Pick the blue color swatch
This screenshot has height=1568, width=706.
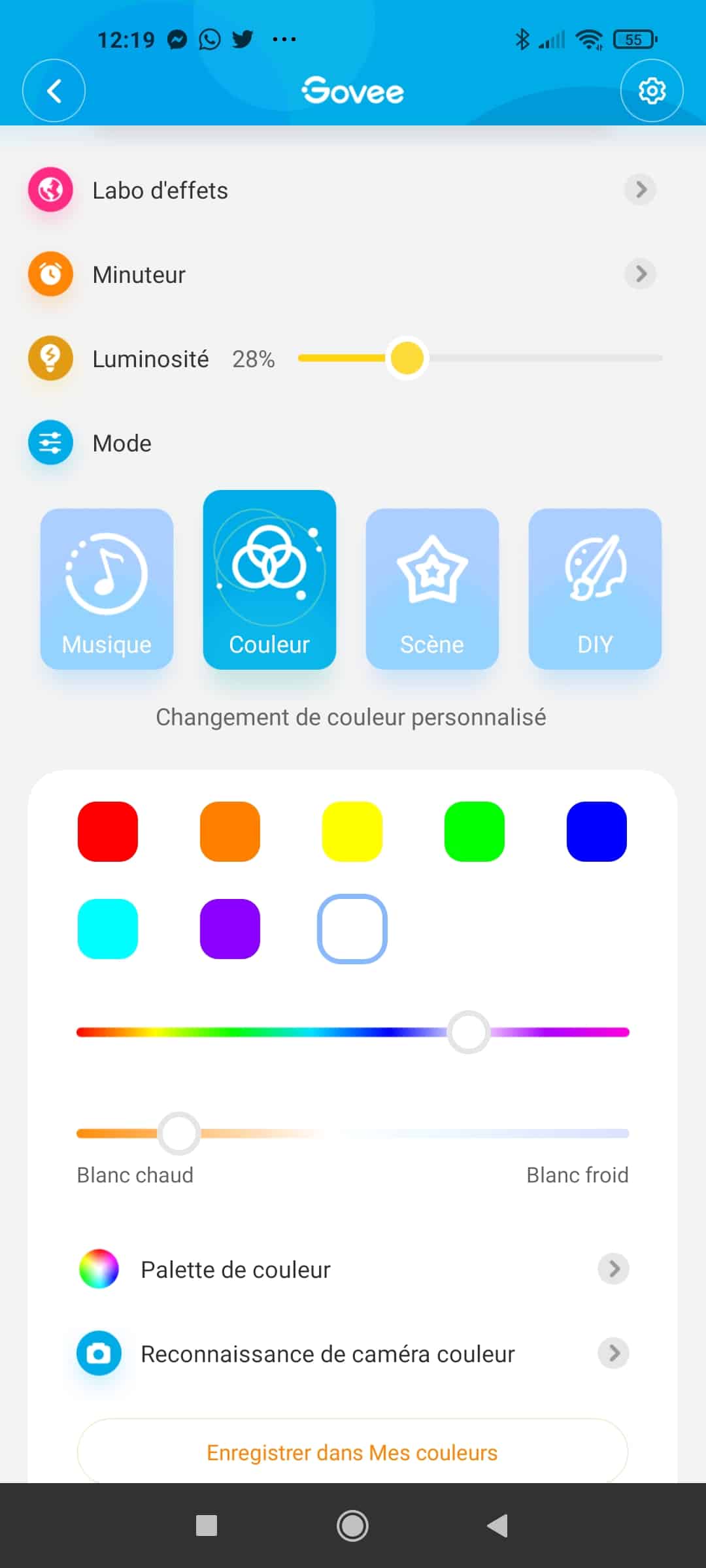tap(597, 832)
